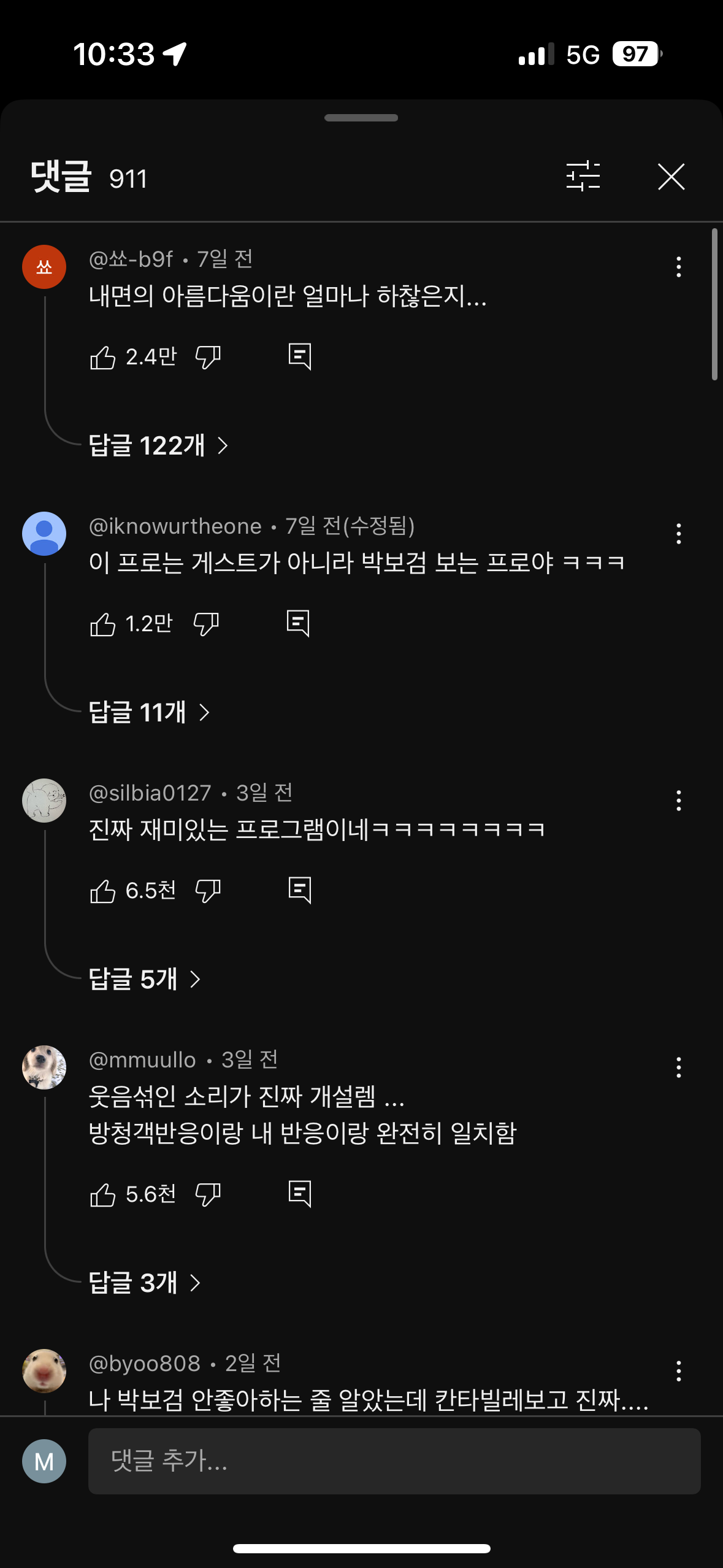The width and height of the screenshot is (723, 1568).
Task: Dislike the comment by @silbia0127
Action: point(208,891)
